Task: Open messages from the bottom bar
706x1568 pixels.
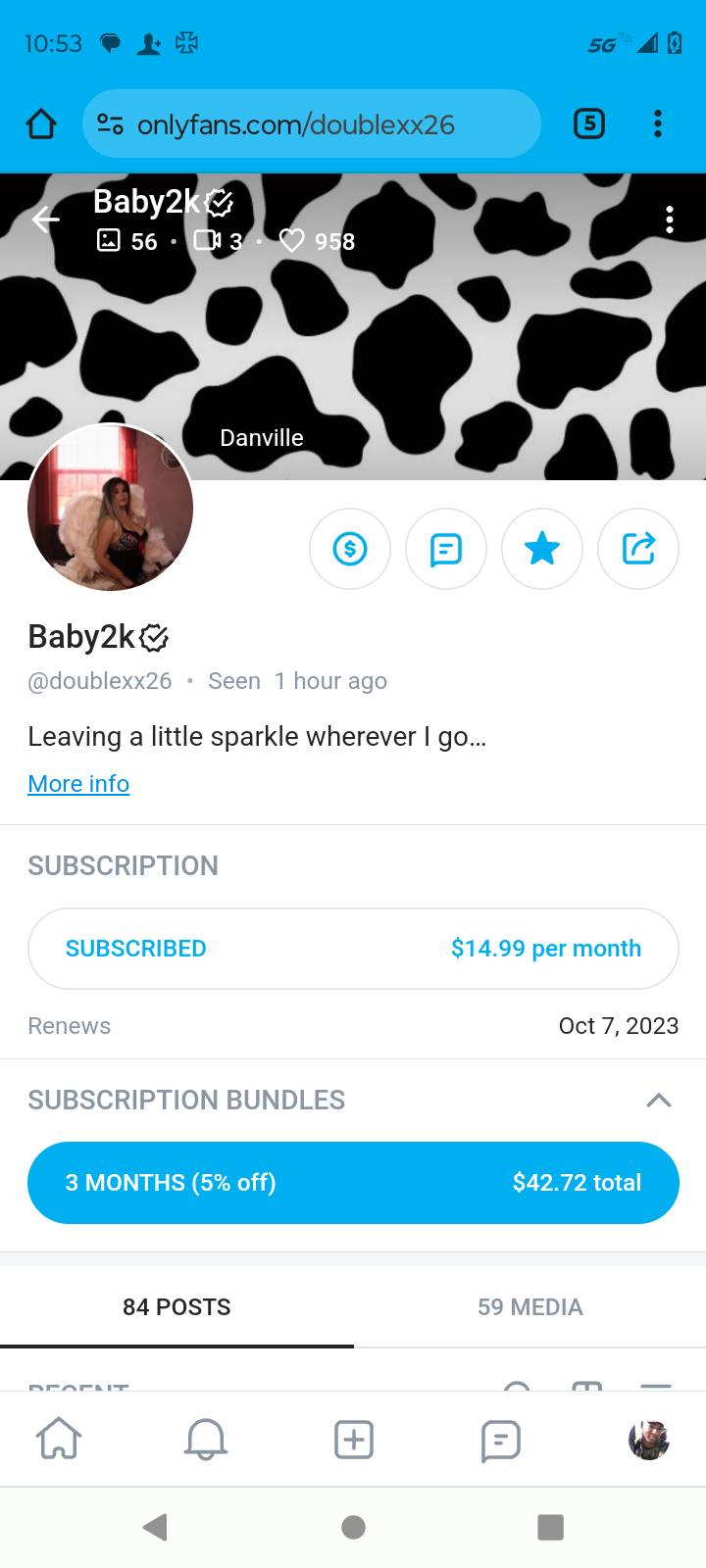Action: [500, 1440]
